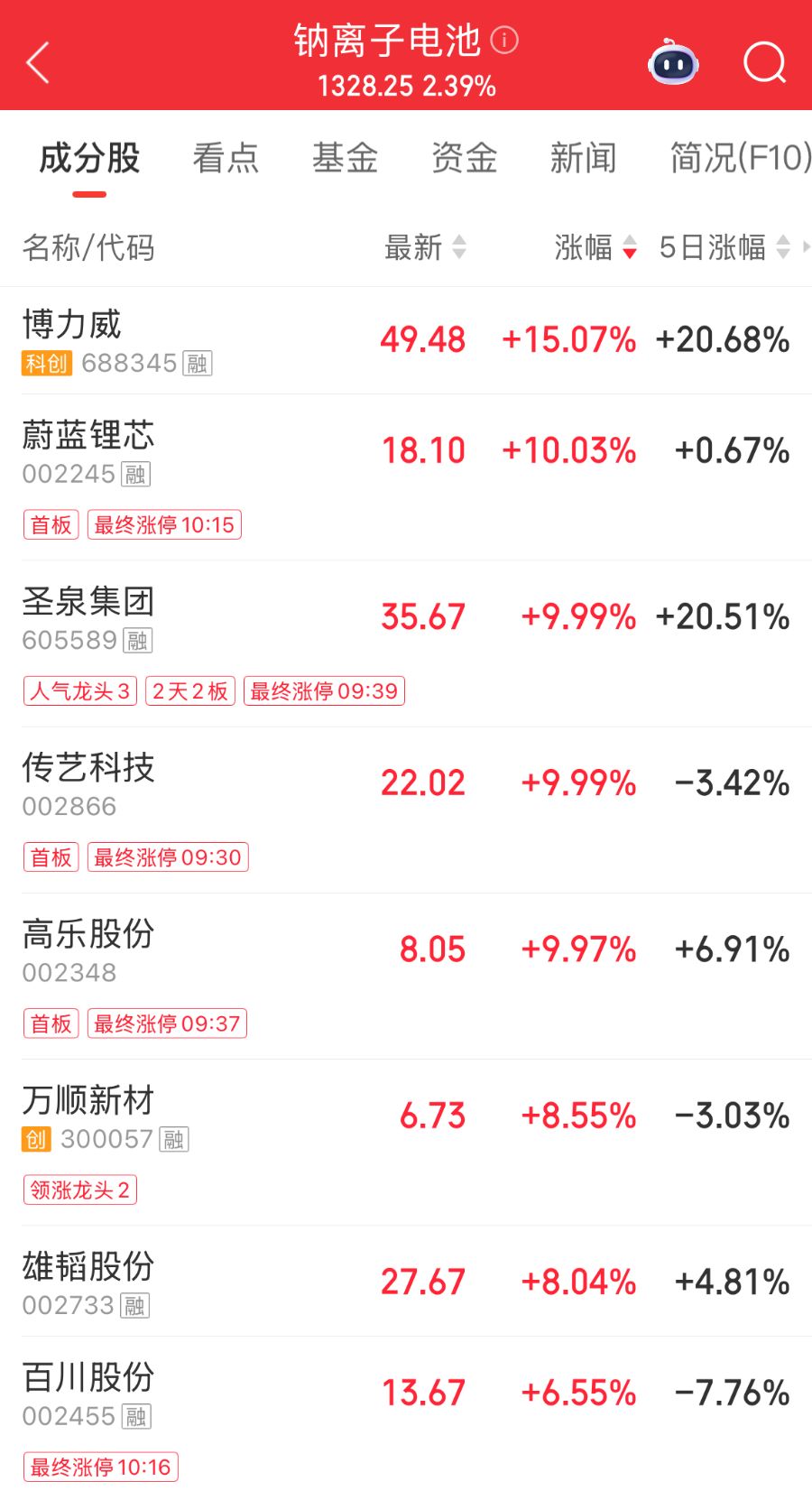Open search from the header
Viewport: 812px width, 1500px height.
(x=764, y=63)
